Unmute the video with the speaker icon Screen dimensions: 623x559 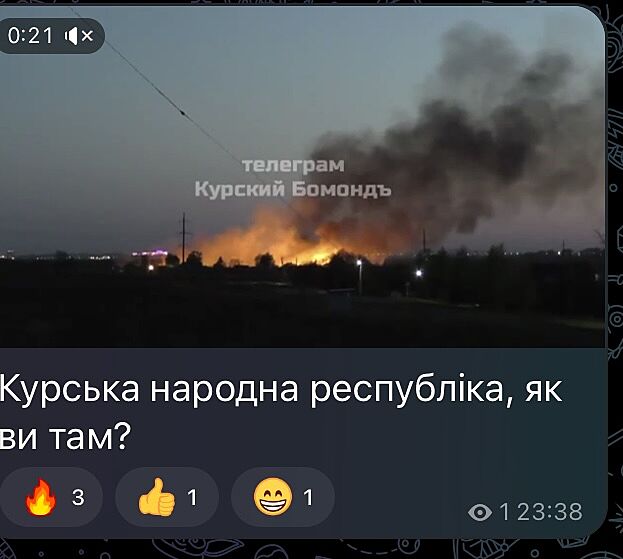pos(79,37)
